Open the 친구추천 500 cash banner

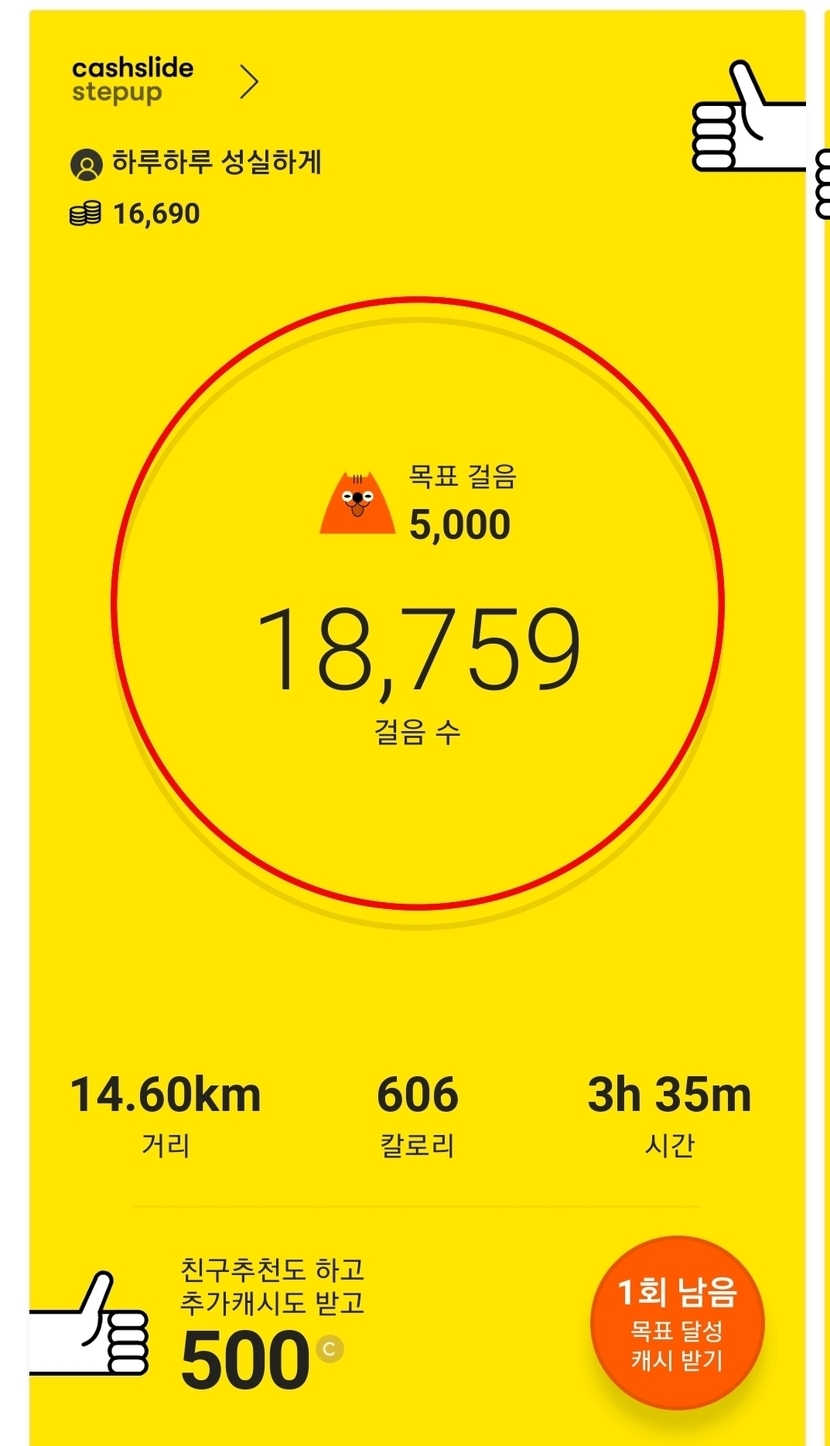click(x=270, y=1325)
